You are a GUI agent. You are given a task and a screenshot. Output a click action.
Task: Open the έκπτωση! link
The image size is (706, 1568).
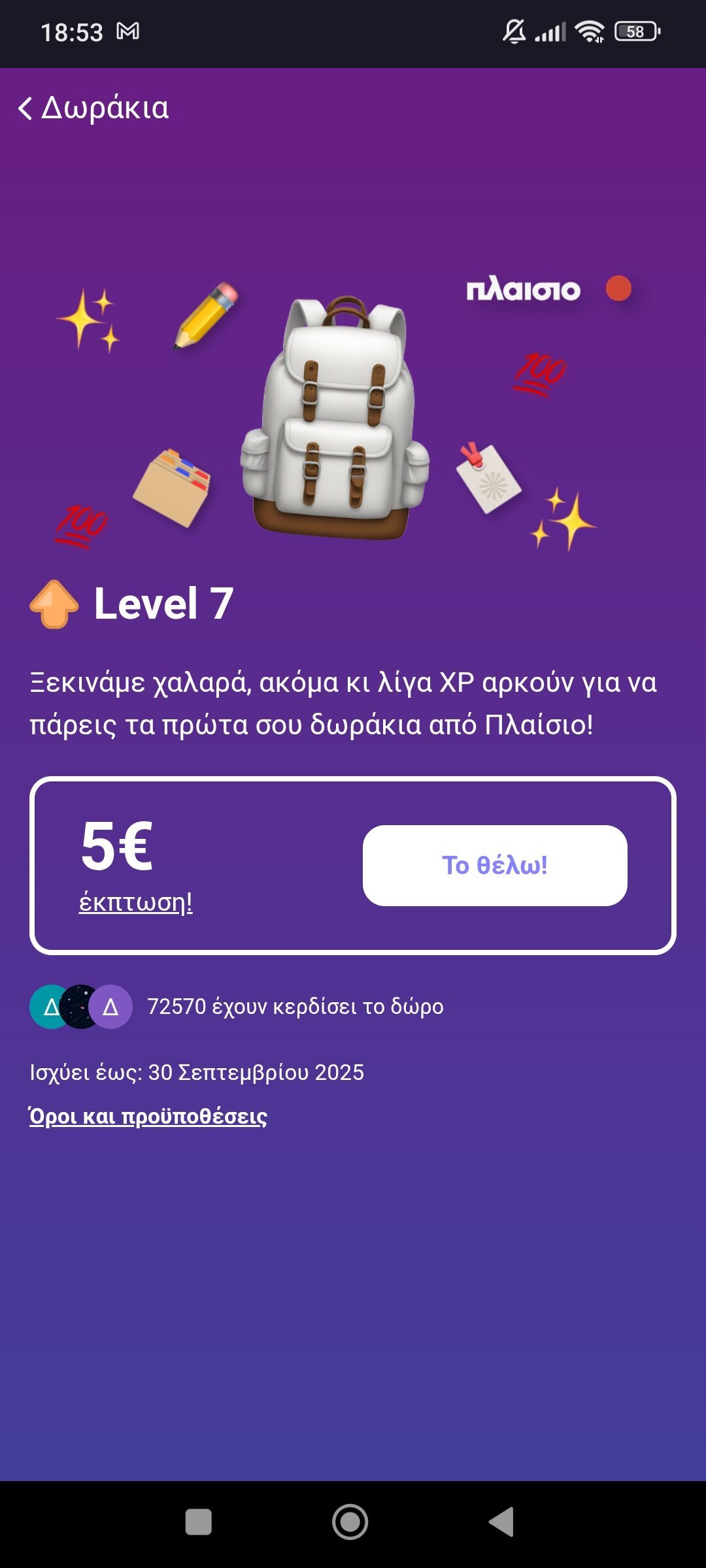(x=136, y=902)
